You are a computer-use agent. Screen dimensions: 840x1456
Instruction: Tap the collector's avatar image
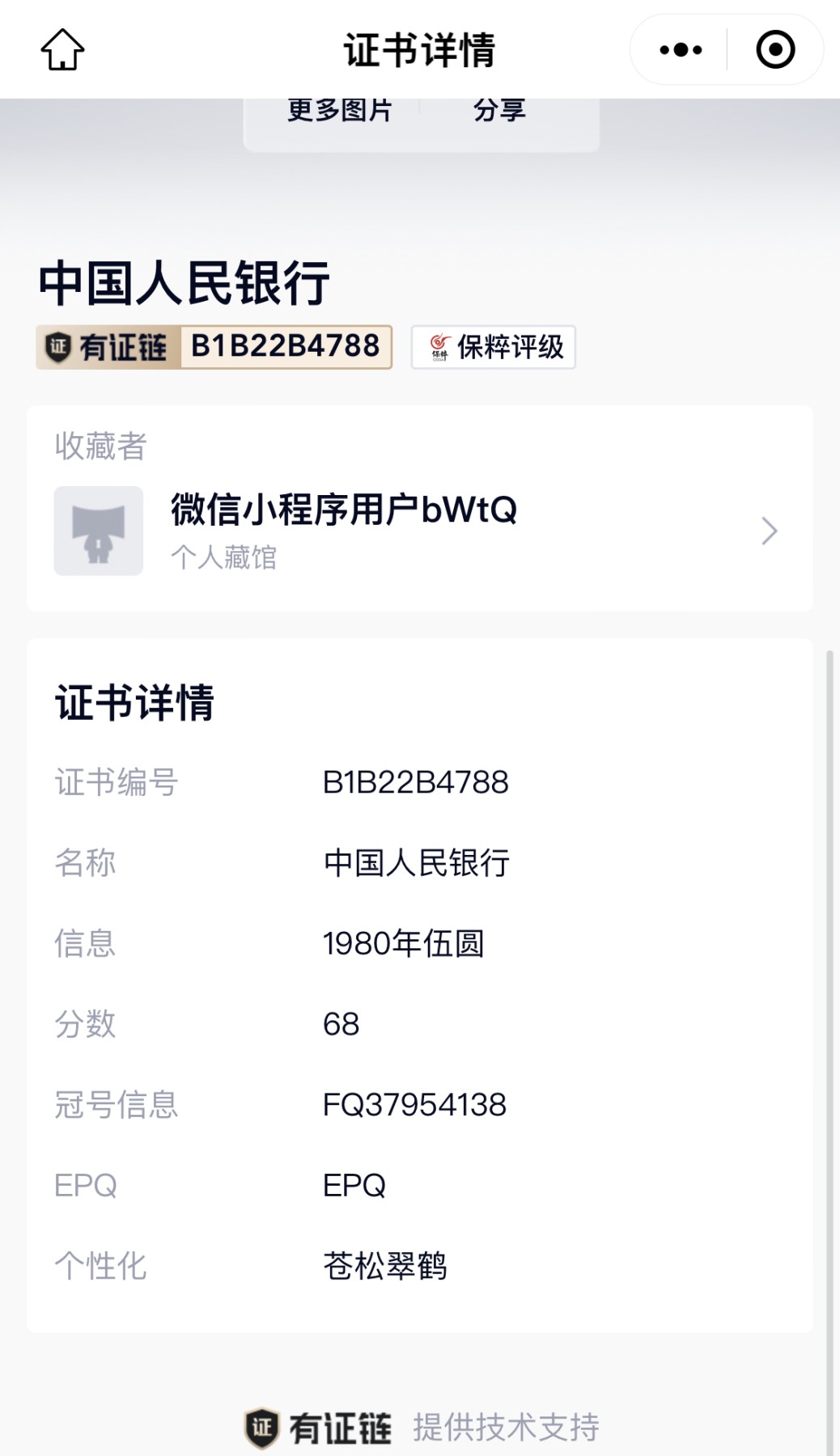click(x=97, y=531)
